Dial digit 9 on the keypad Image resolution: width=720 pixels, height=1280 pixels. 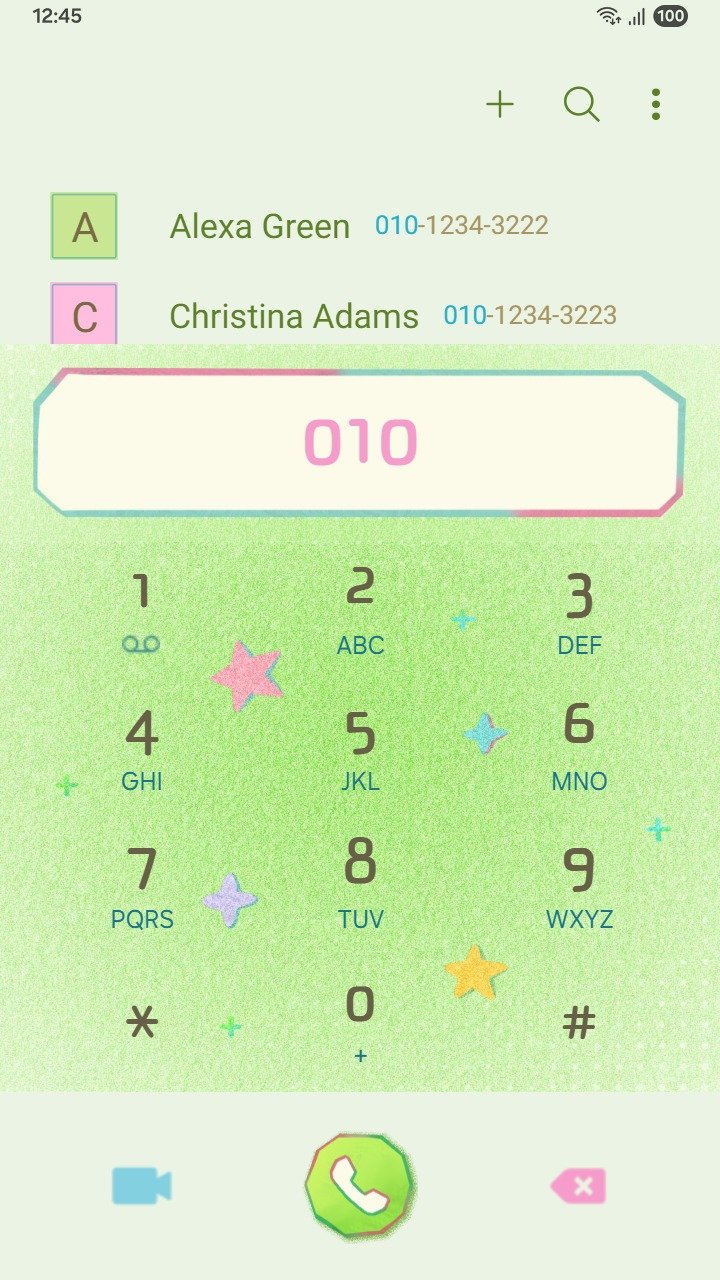[x=579, y=882]
